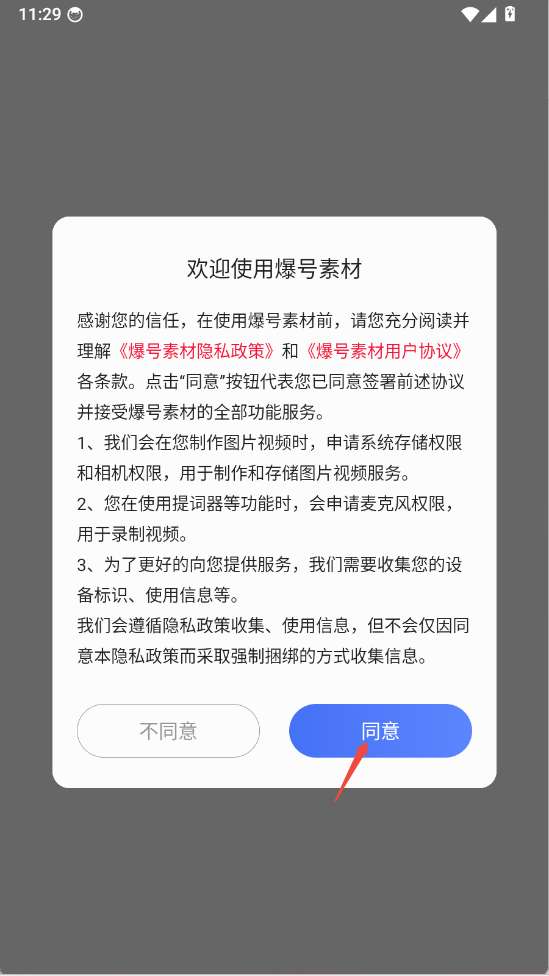Open the 《爆号素材隐私政策》 link
The width and height of the screenshot is (549, 976).
(x=195, y=351)
